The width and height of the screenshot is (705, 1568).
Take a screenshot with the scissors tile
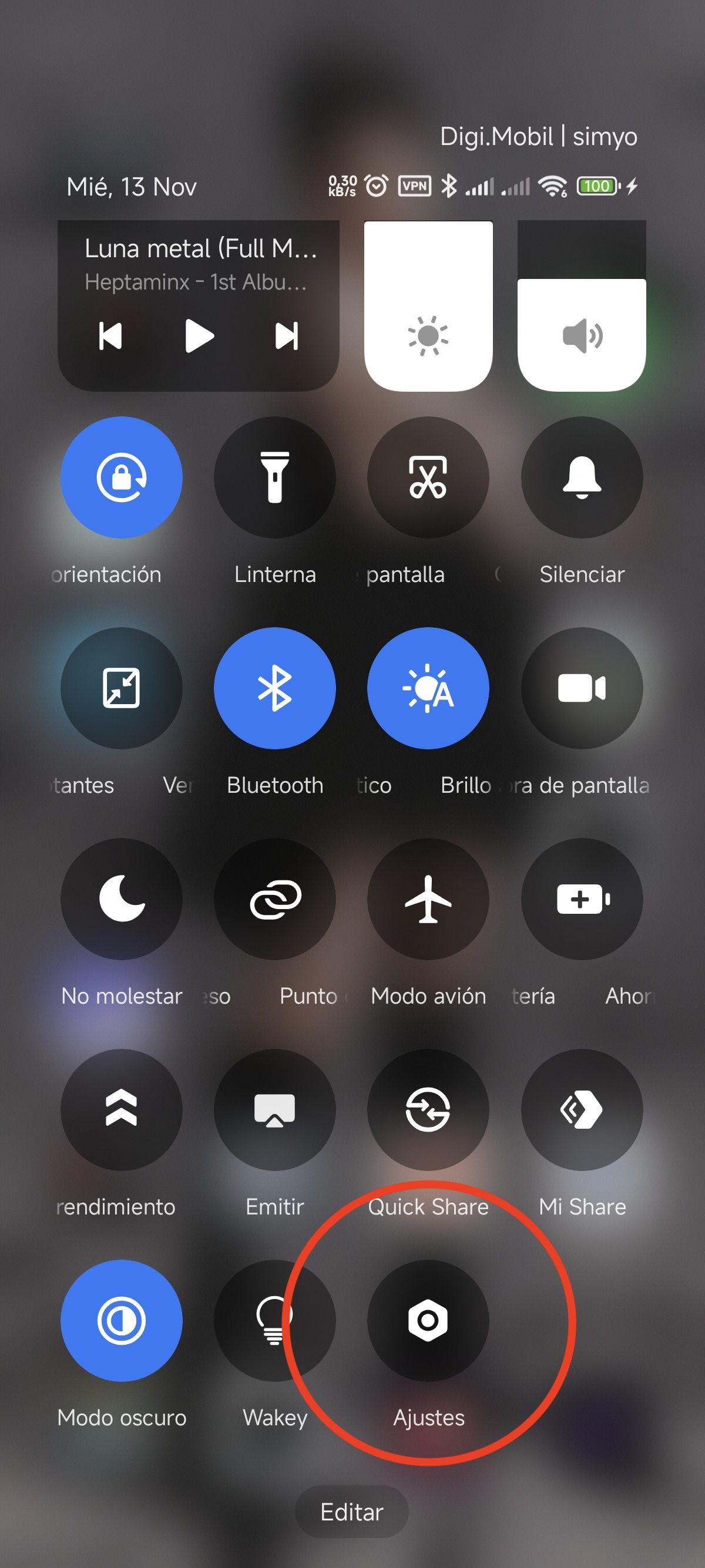[x=428, y=477]
